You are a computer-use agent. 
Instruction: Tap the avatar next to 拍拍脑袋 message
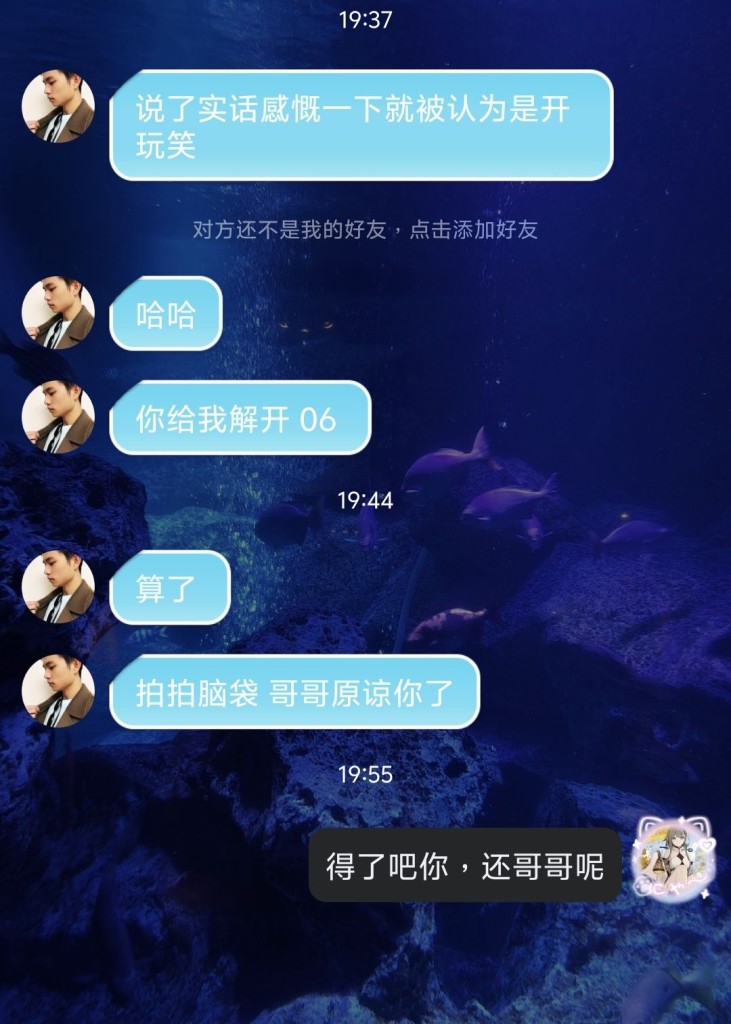point(58,692)
